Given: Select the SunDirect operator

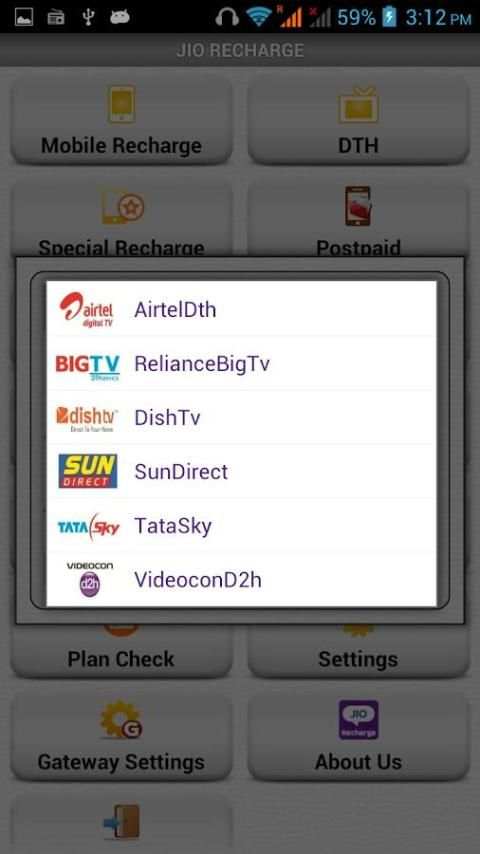Looking at the screenshot, I should click(241, 471).
